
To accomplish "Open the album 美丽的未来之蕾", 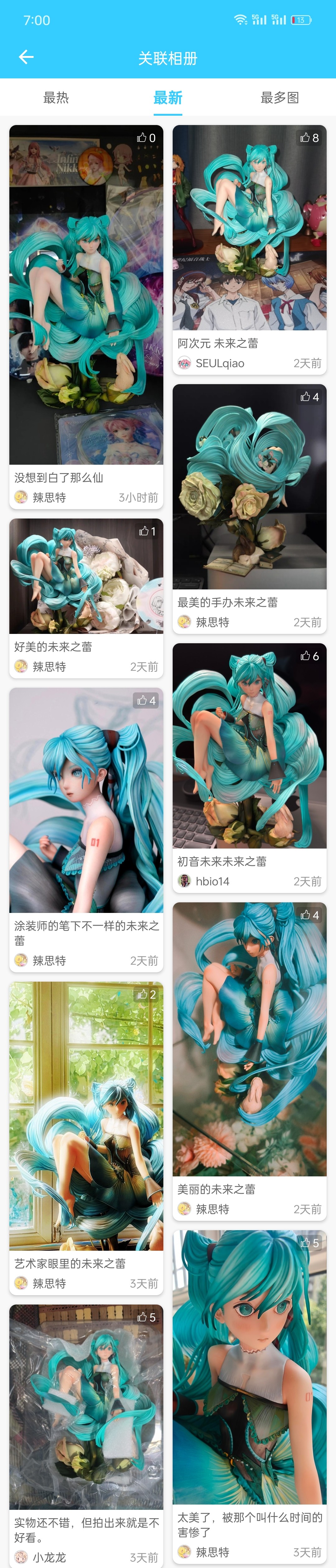I will click(250, 1039).
